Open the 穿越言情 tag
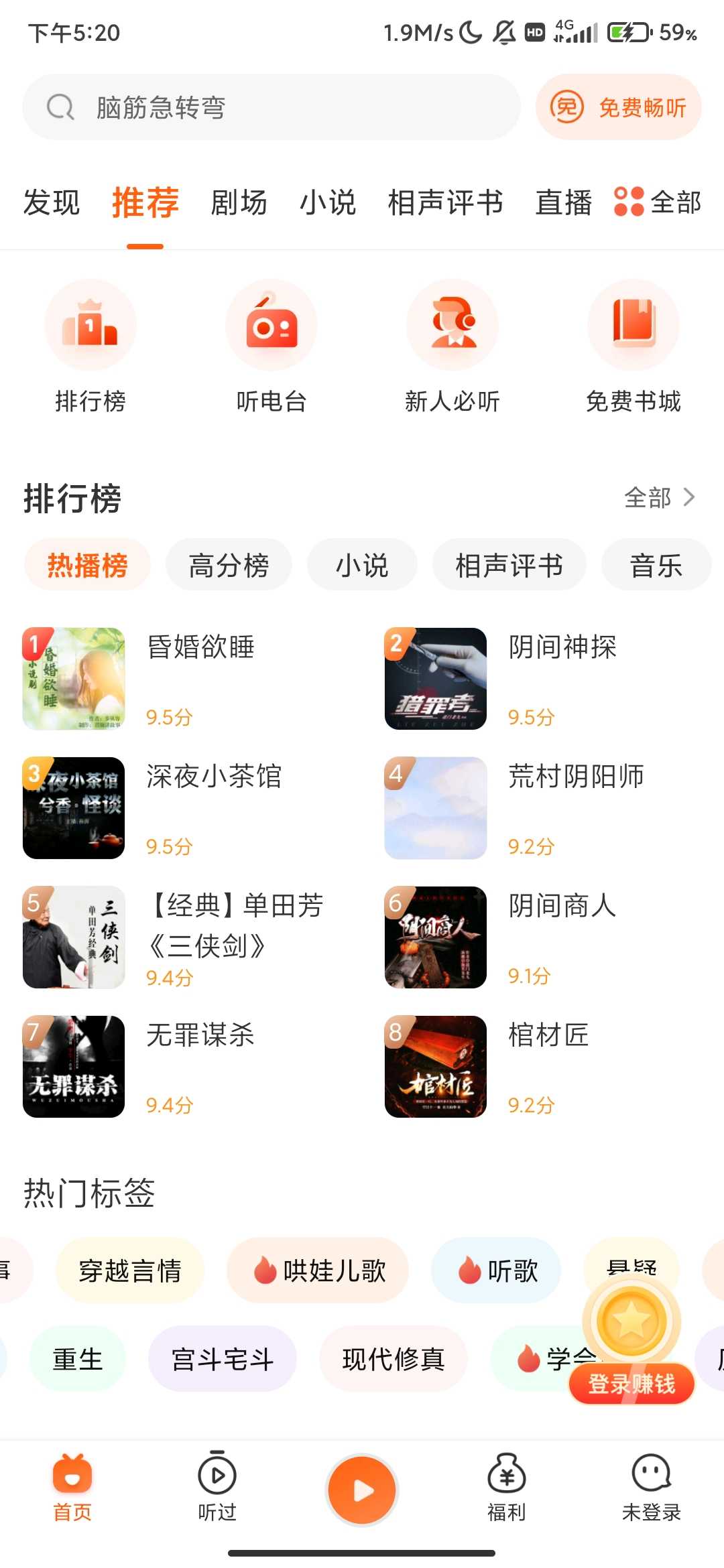Image resolution: width=724 pixels, height=1568 pixels. [129, 1269]
